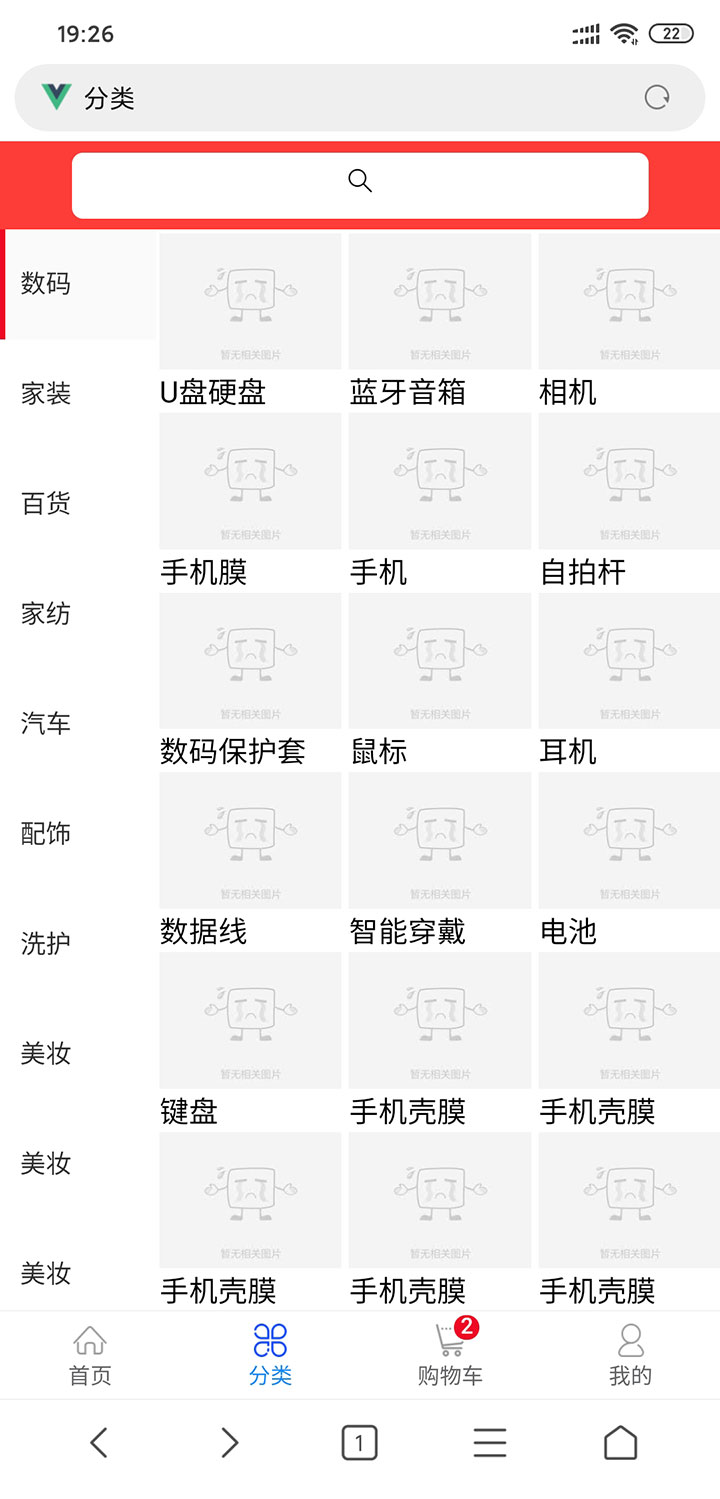Open the 汽车 category
This screenshot has height=1499, width=720.
46,723
